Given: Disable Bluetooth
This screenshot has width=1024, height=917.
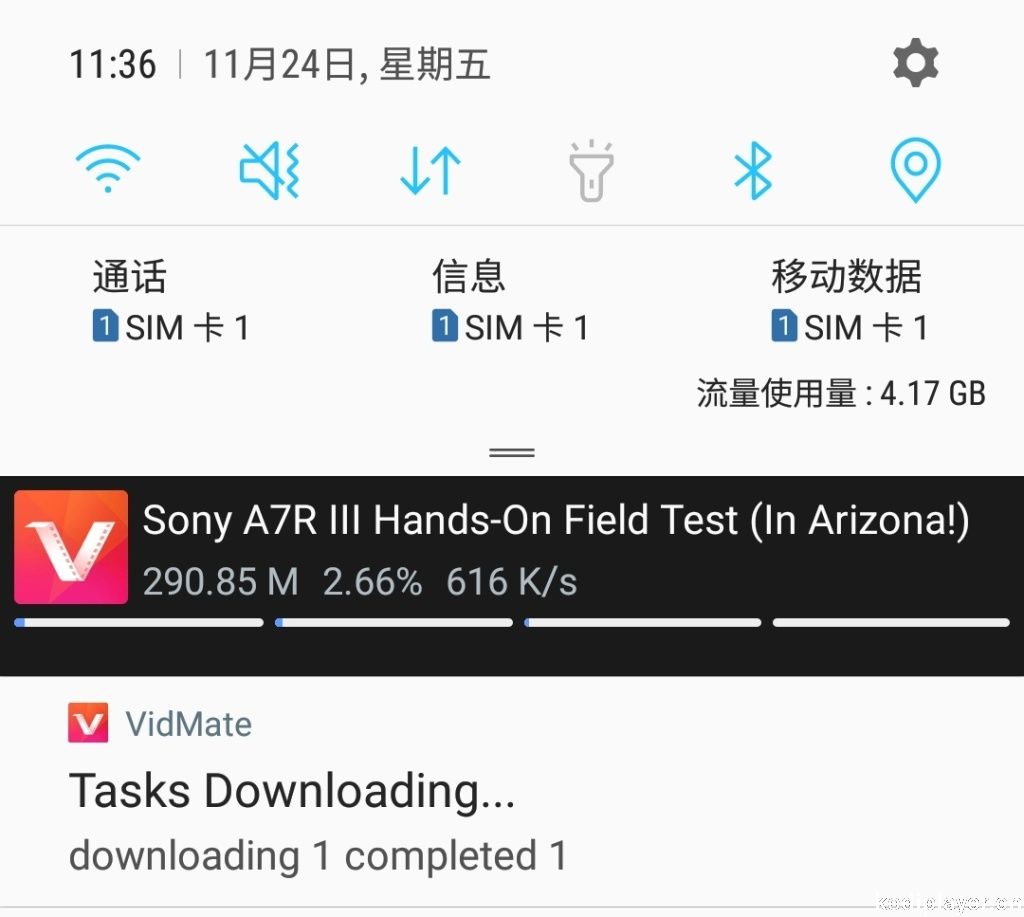Looking at the screenshot, I should (753, 169).
